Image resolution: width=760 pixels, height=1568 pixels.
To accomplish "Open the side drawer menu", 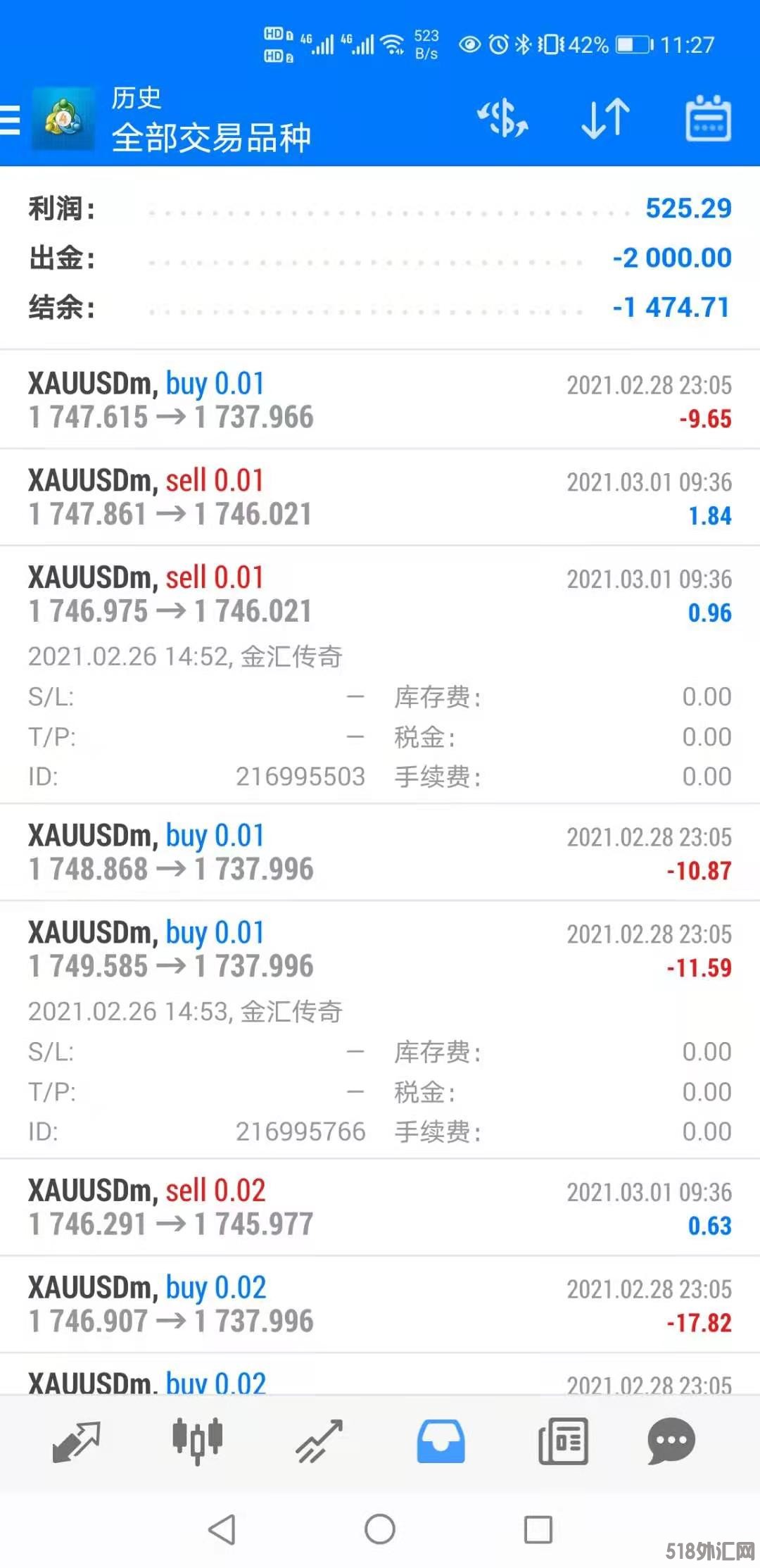I will (x=11, y=119).
